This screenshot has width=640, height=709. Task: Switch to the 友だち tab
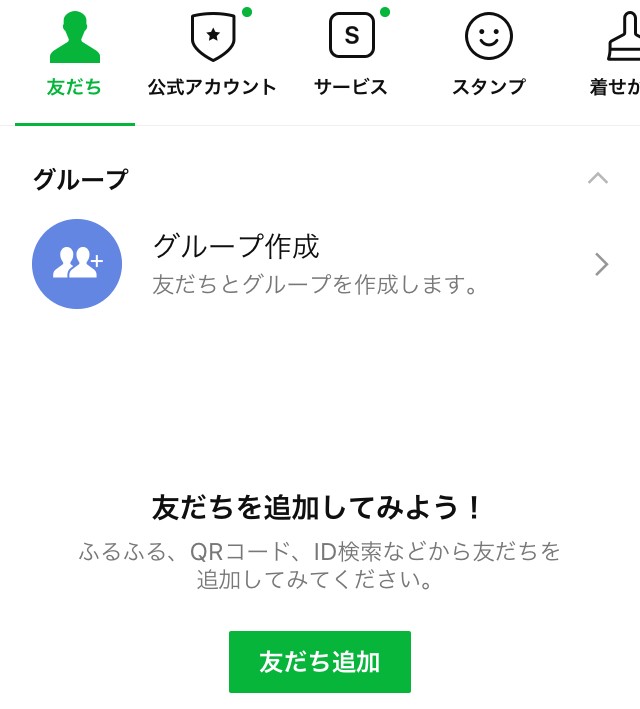point(75,56)
